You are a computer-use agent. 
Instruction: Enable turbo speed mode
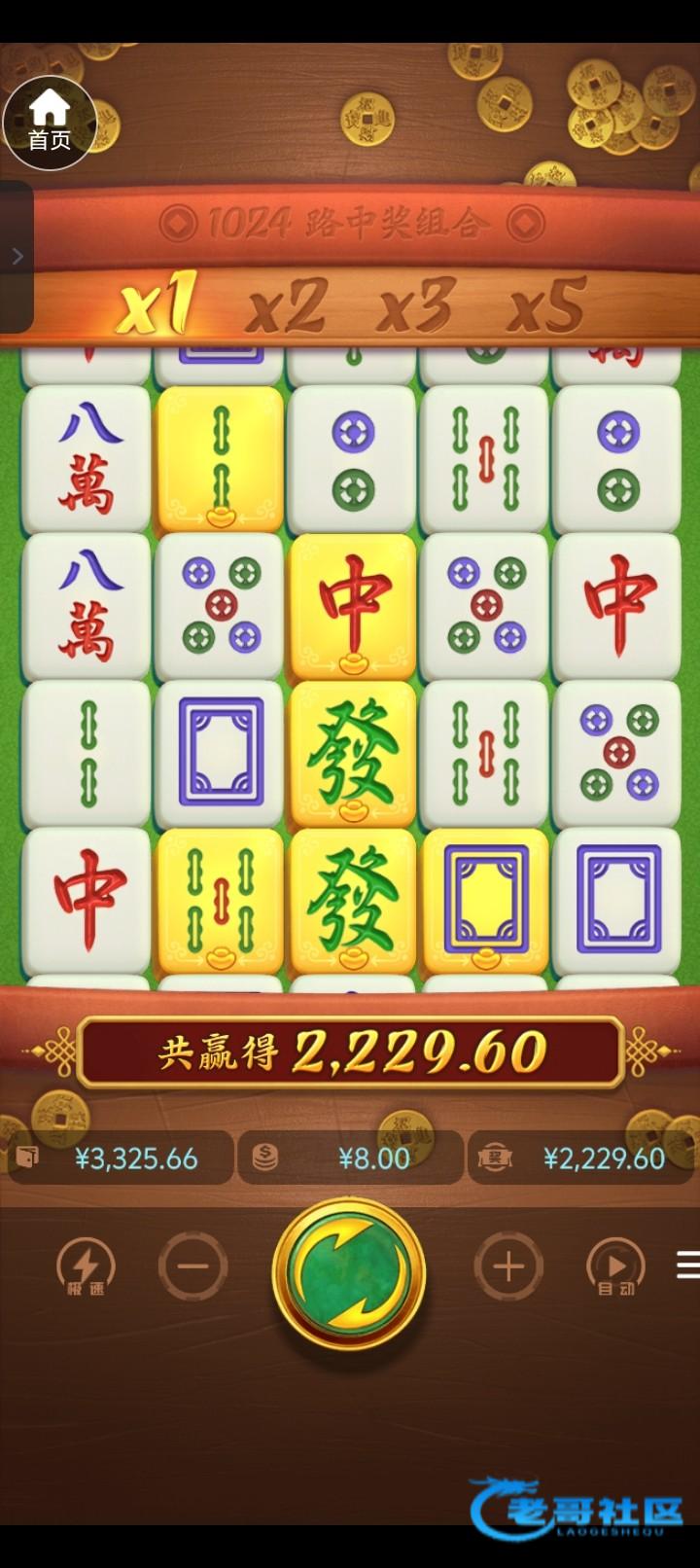click(x=86, y=1267)
